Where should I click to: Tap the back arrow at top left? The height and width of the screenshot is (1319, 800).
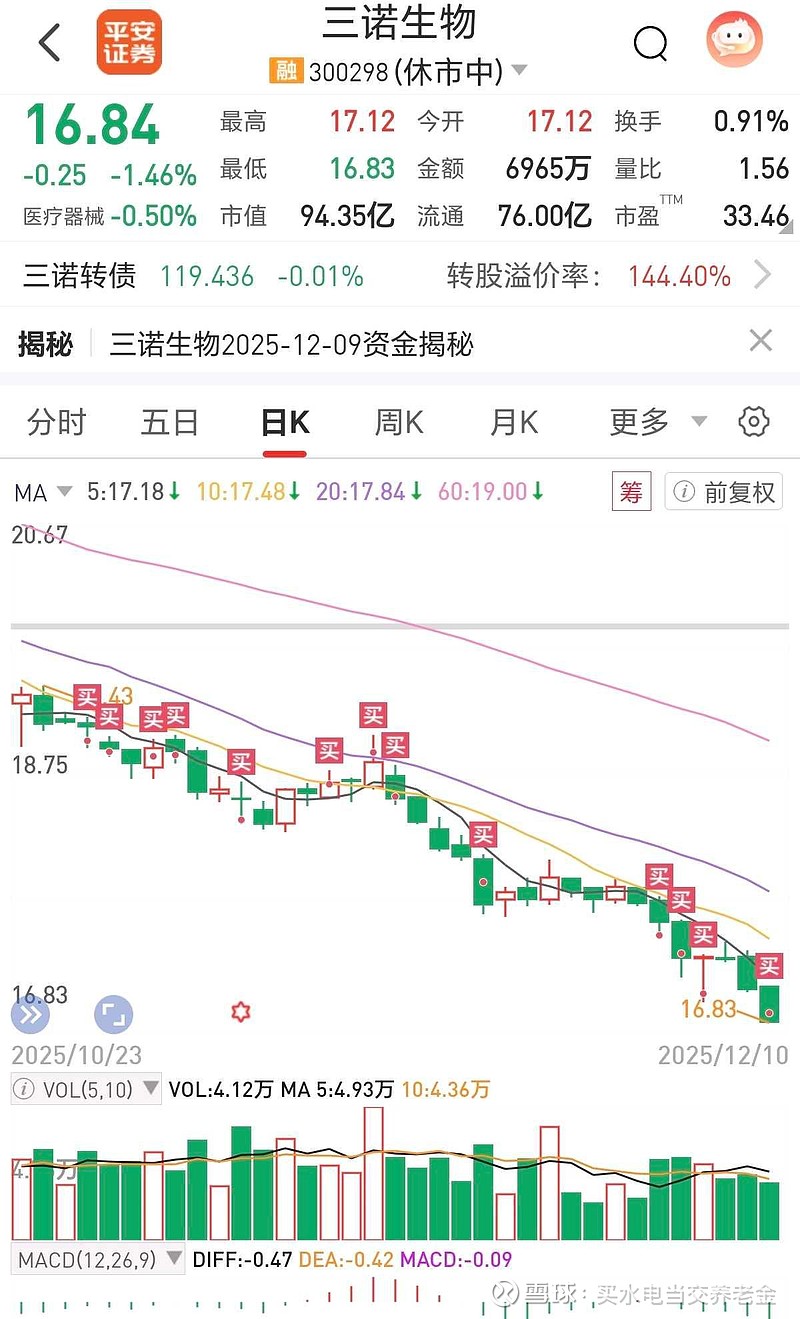pos(49,44)
